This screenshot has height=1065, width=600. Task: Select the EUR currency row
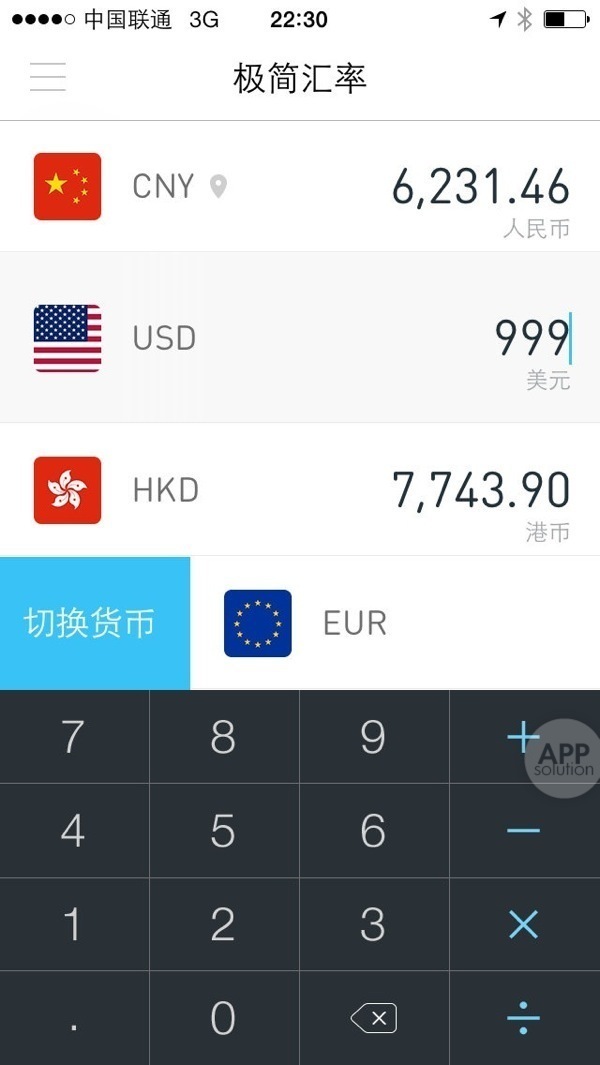pyautogui.click(x=395, y=623)
